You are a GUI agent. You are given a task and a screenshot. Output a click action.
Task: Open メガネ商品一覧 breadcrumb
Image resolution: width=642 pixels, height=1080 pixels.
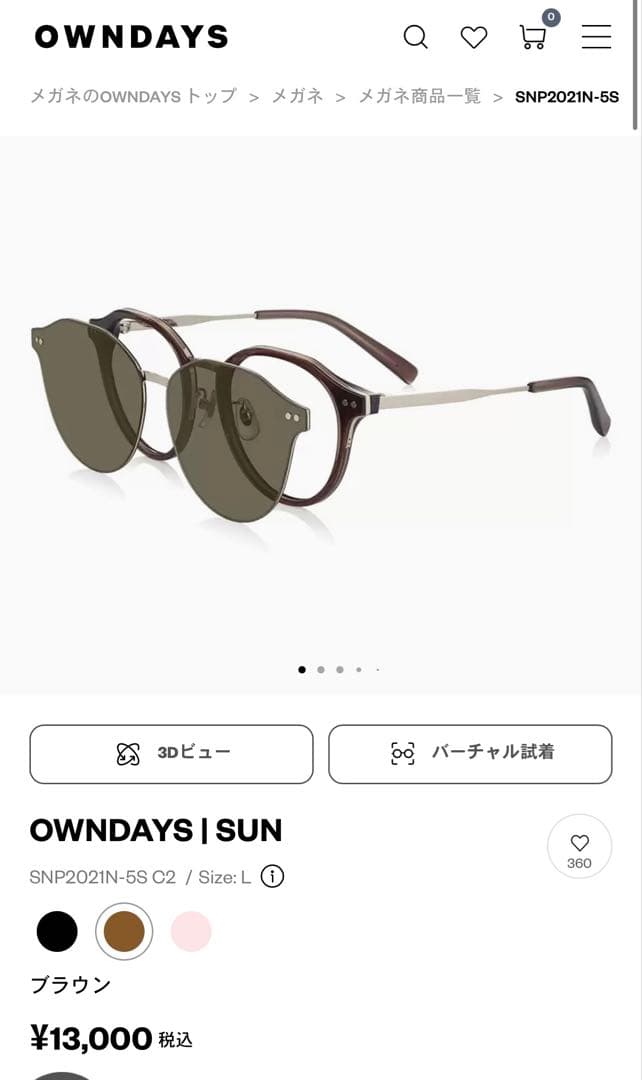(x=420, y=96)
